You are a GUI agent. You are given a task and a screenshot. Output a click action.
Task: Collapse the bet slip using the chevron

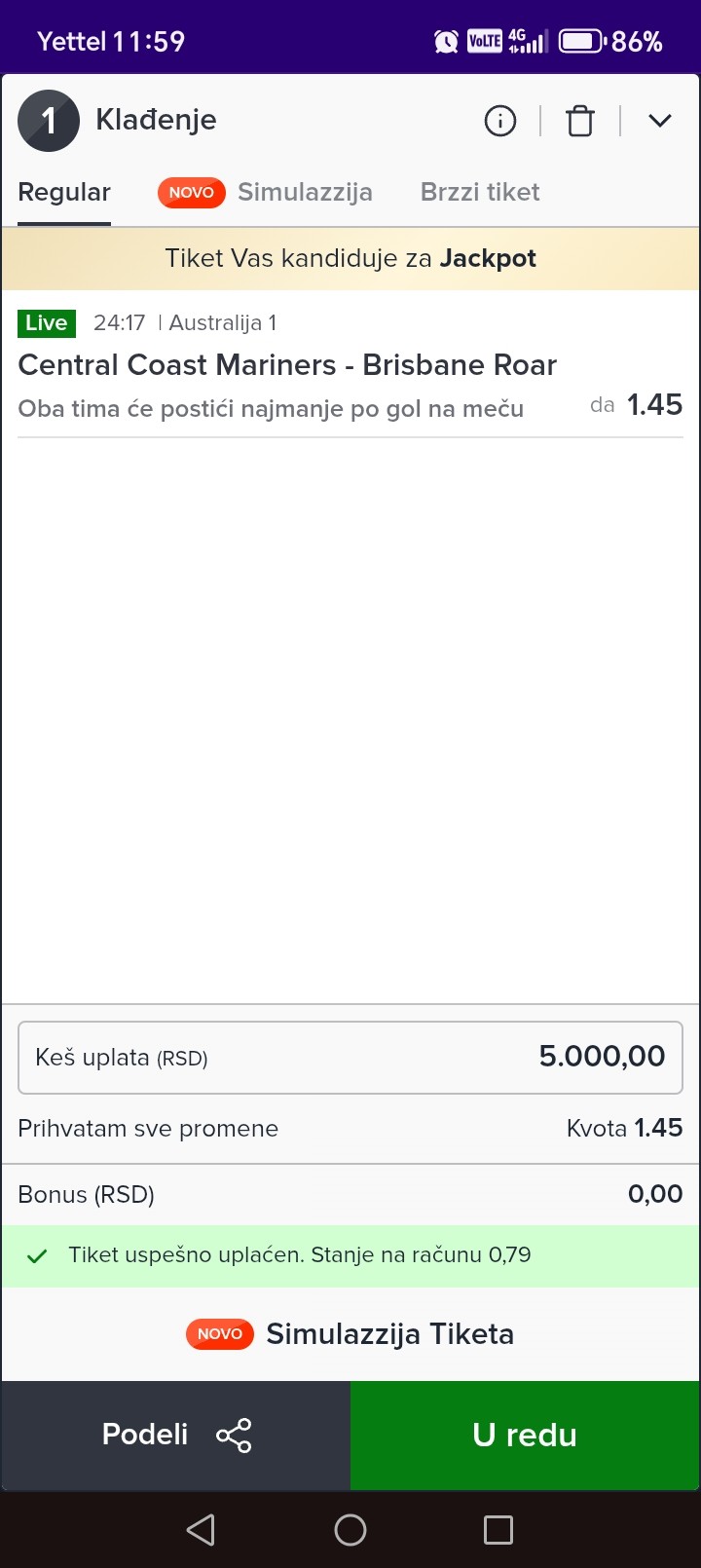660,121
